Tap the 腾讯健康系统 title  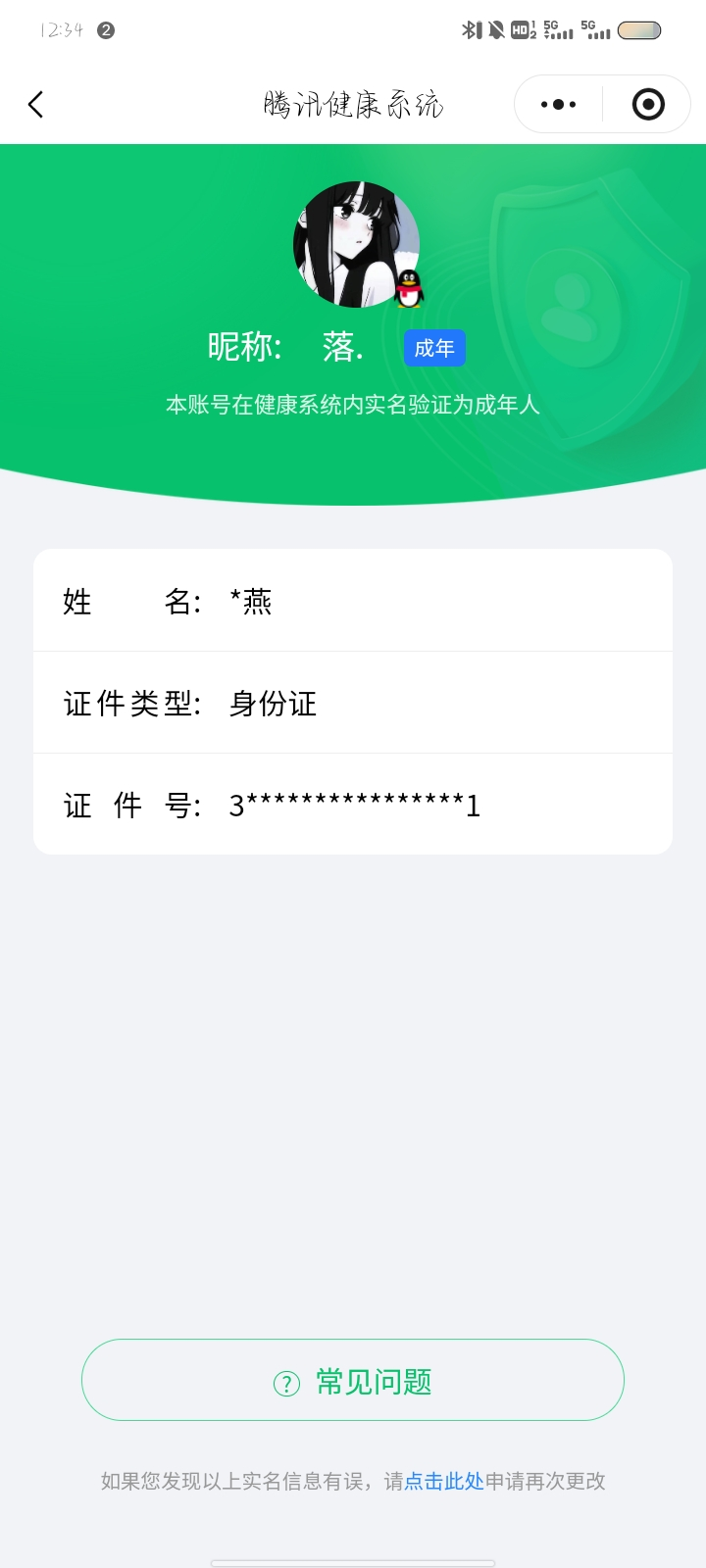[x=353, y=104]
